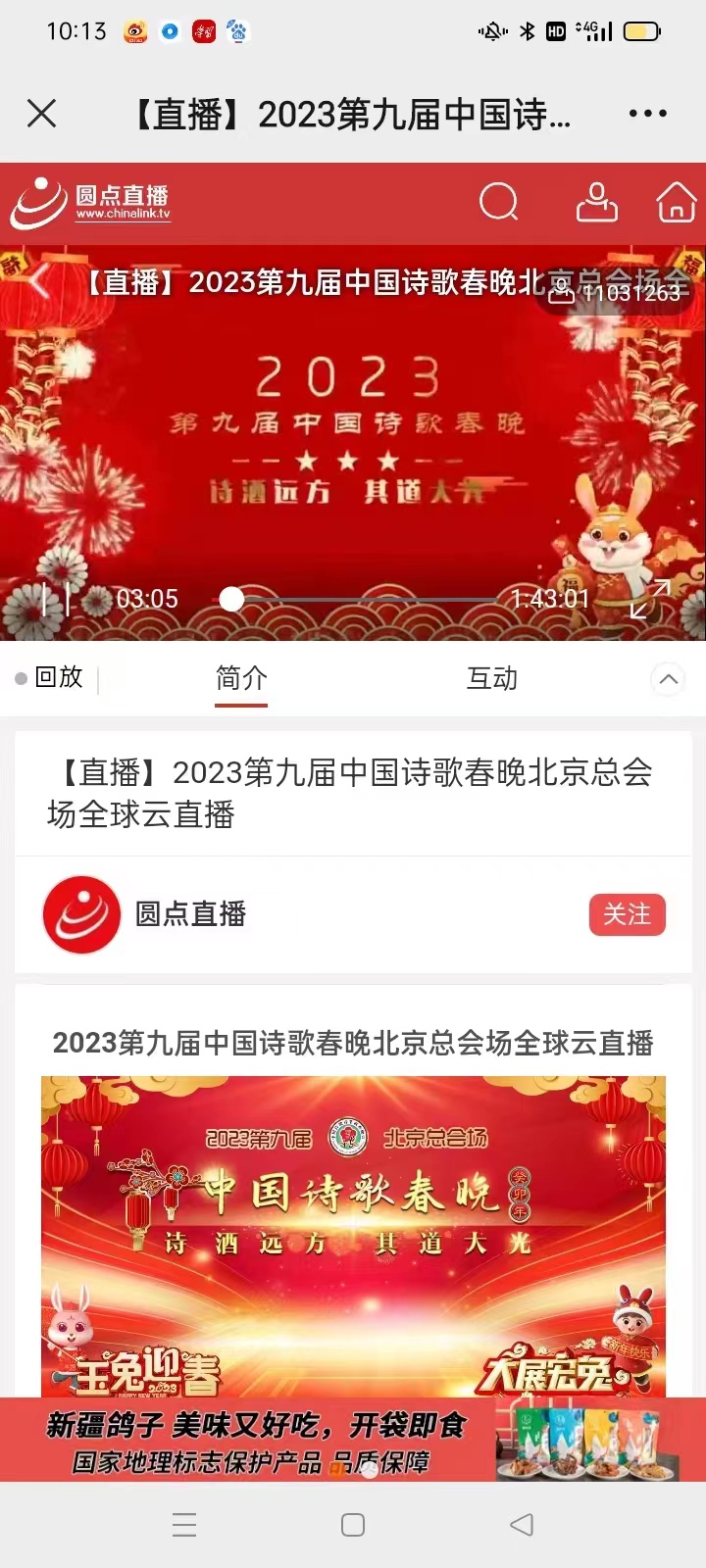The image size is (706, 1568).
Task: Switch to the 简介 tab
Action: pos(241,678)
